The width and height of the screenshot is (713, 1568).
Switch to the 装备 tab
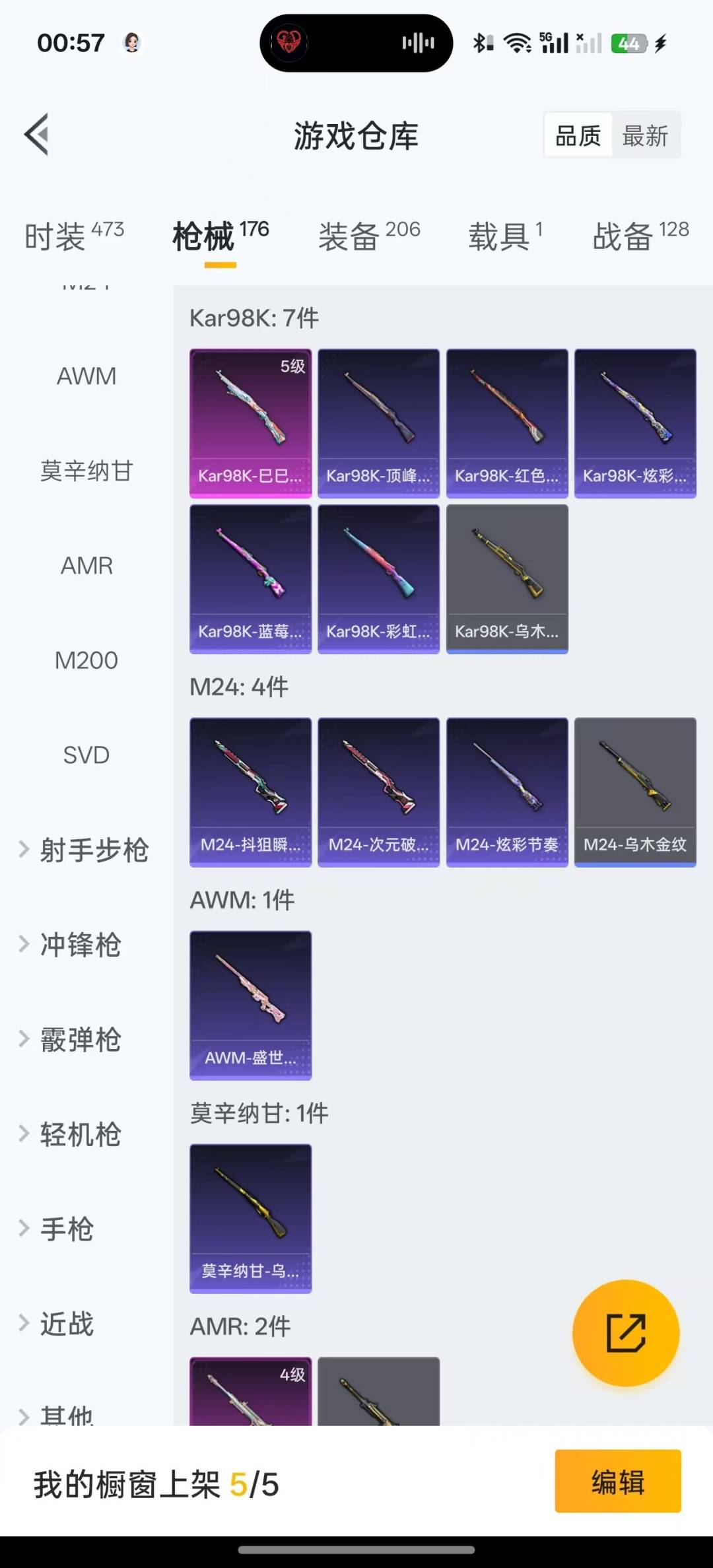[369, 236]
